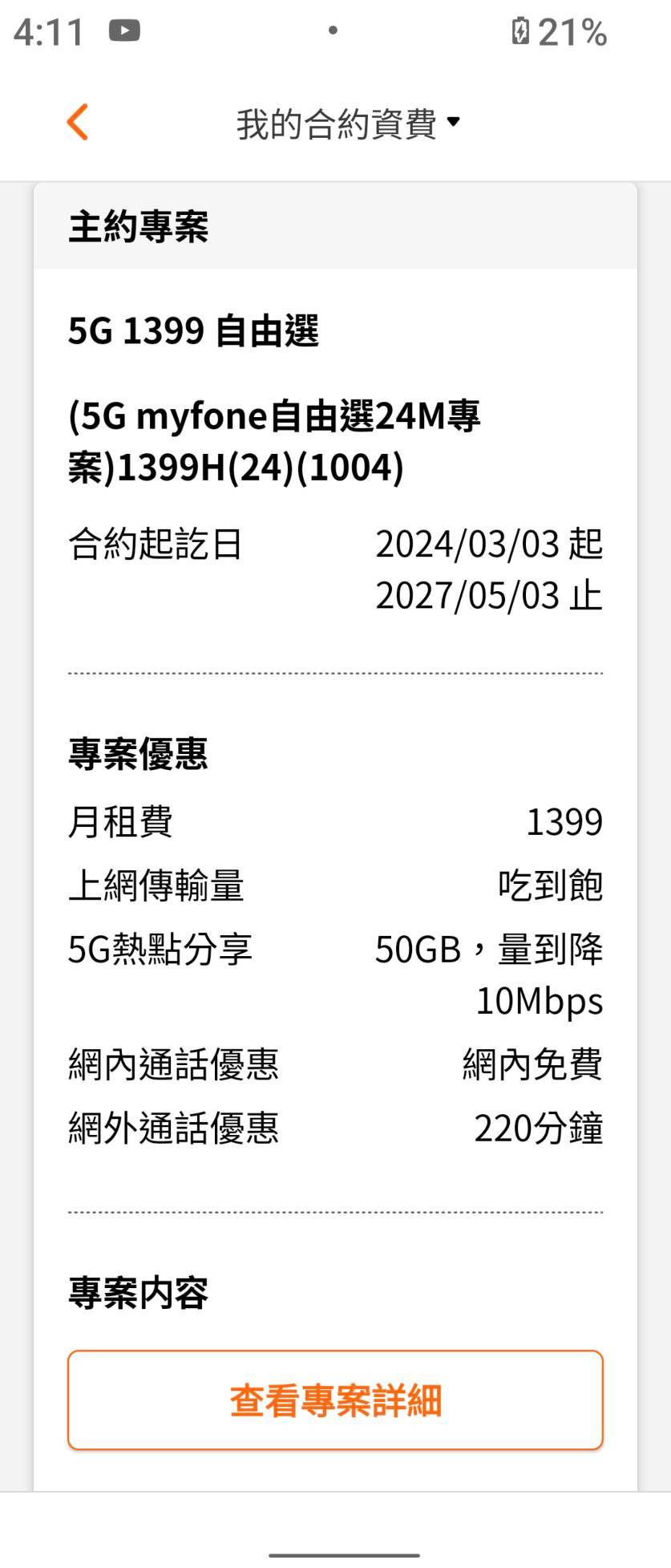Tap the camera cutout dot indicator

(334, 30)
